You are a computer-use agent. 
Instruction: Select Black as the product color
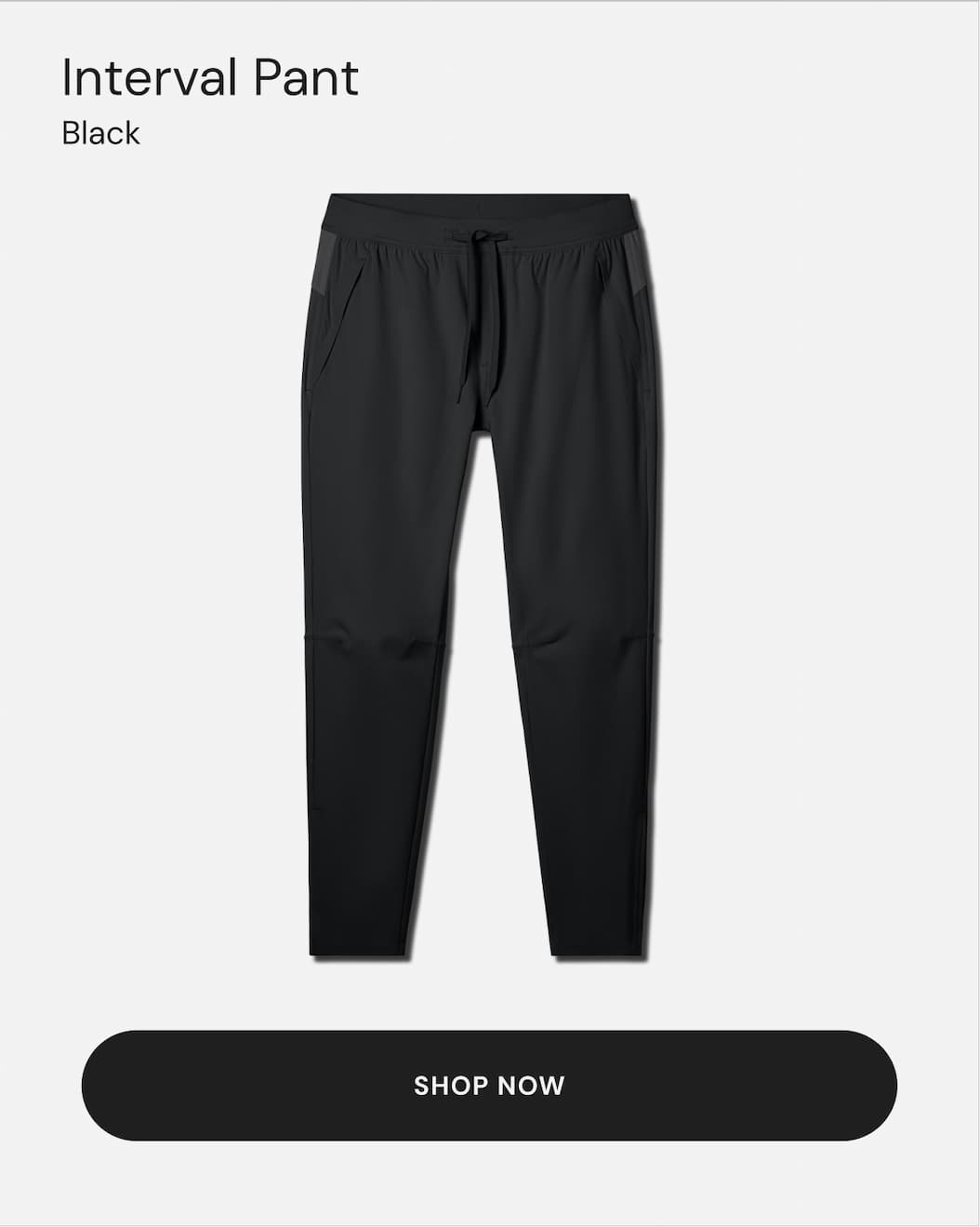(99, 133)
